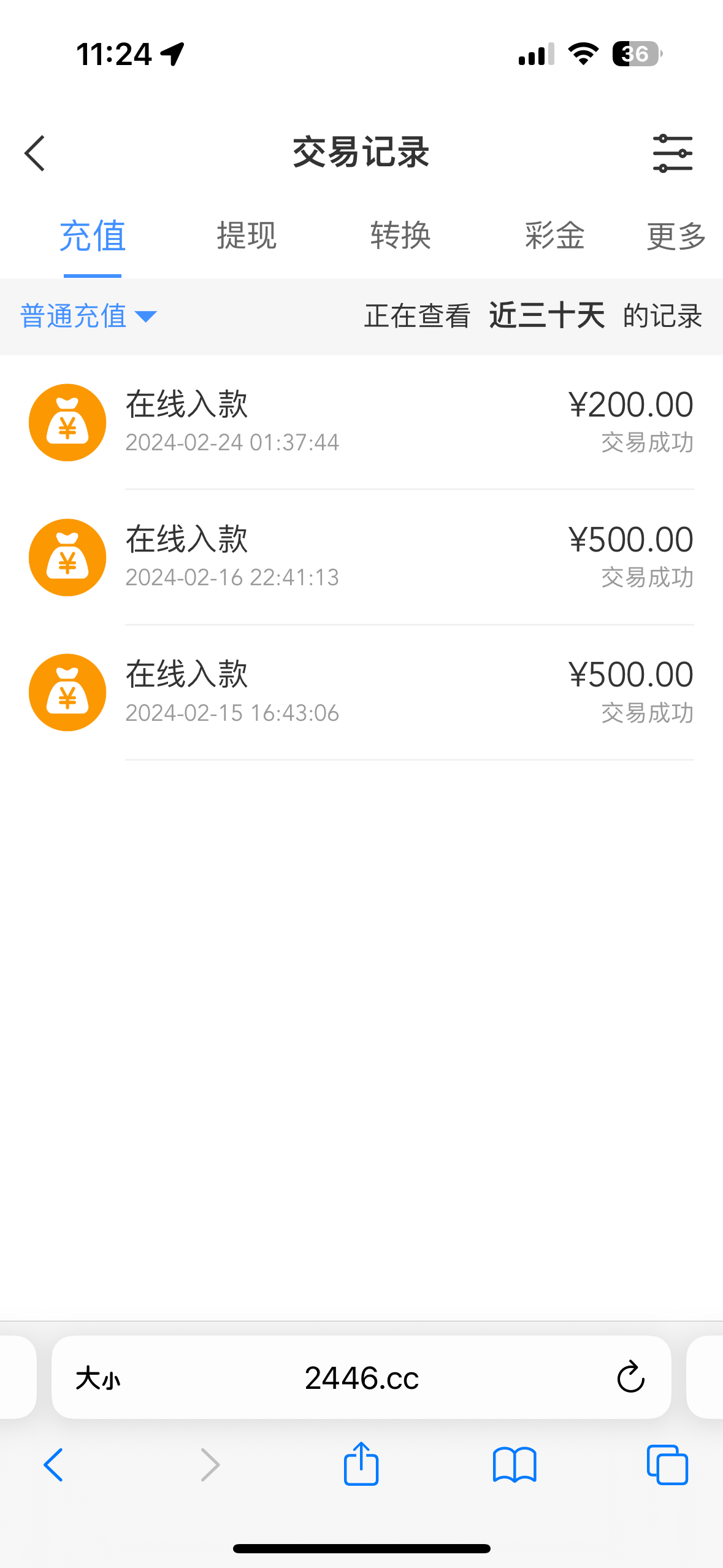Go back in Safari's browser toolbar
Viewport: 723px width, 1568px height.
tap(53, 1465)
